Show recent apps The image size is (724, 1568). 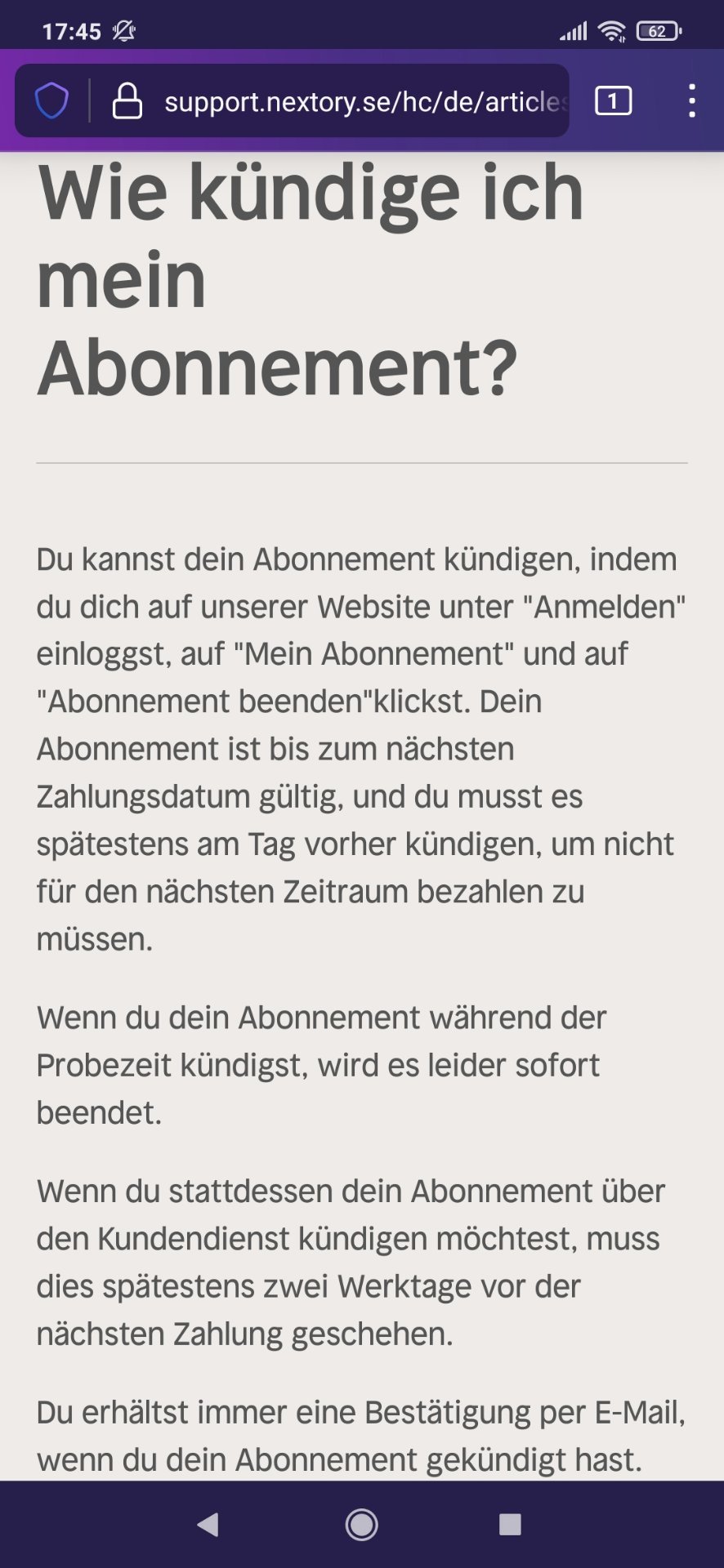click(x=510, y=1524)
